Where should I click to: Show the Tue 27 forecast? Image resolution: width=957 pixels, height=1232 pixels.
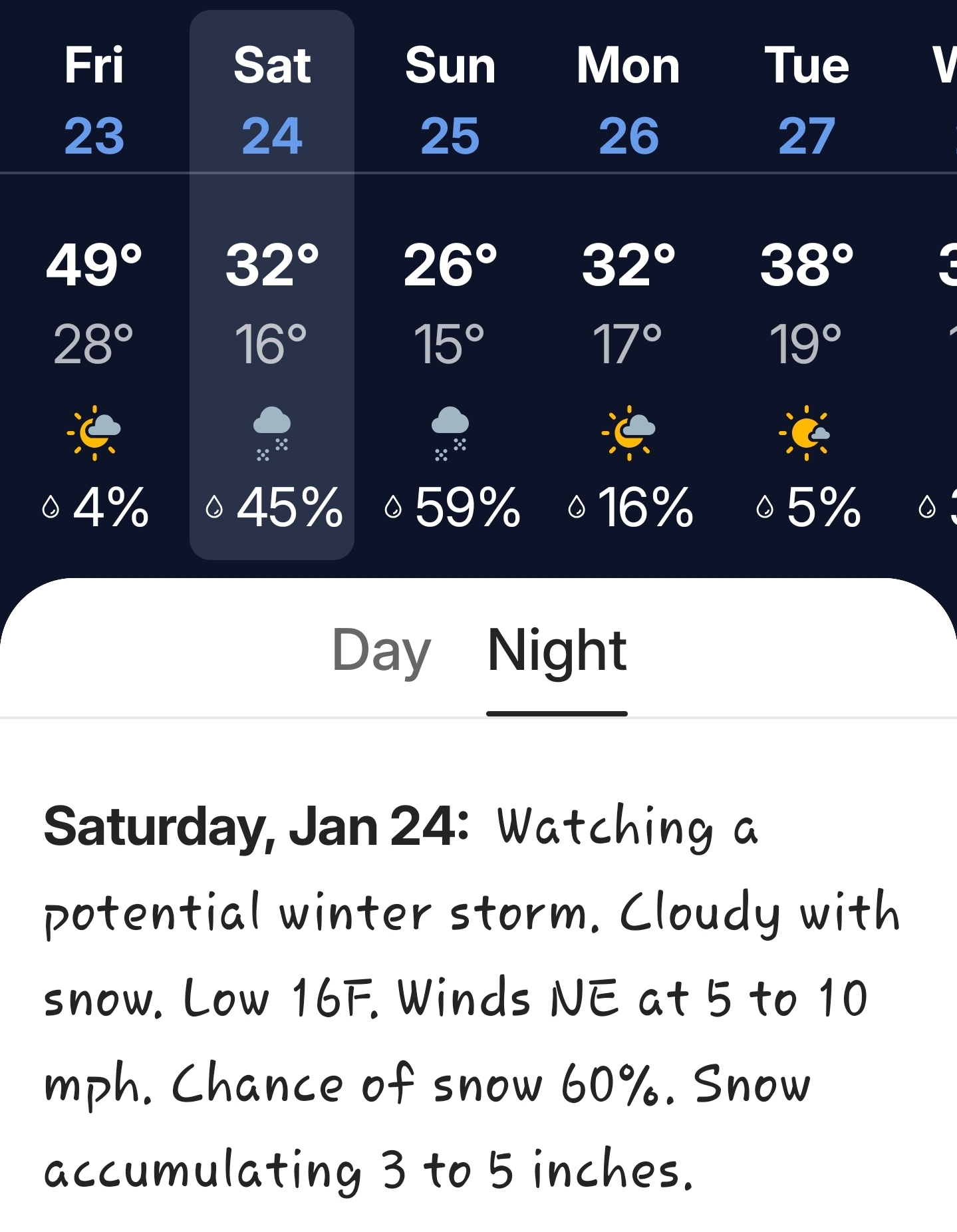(x=807, y=286)
